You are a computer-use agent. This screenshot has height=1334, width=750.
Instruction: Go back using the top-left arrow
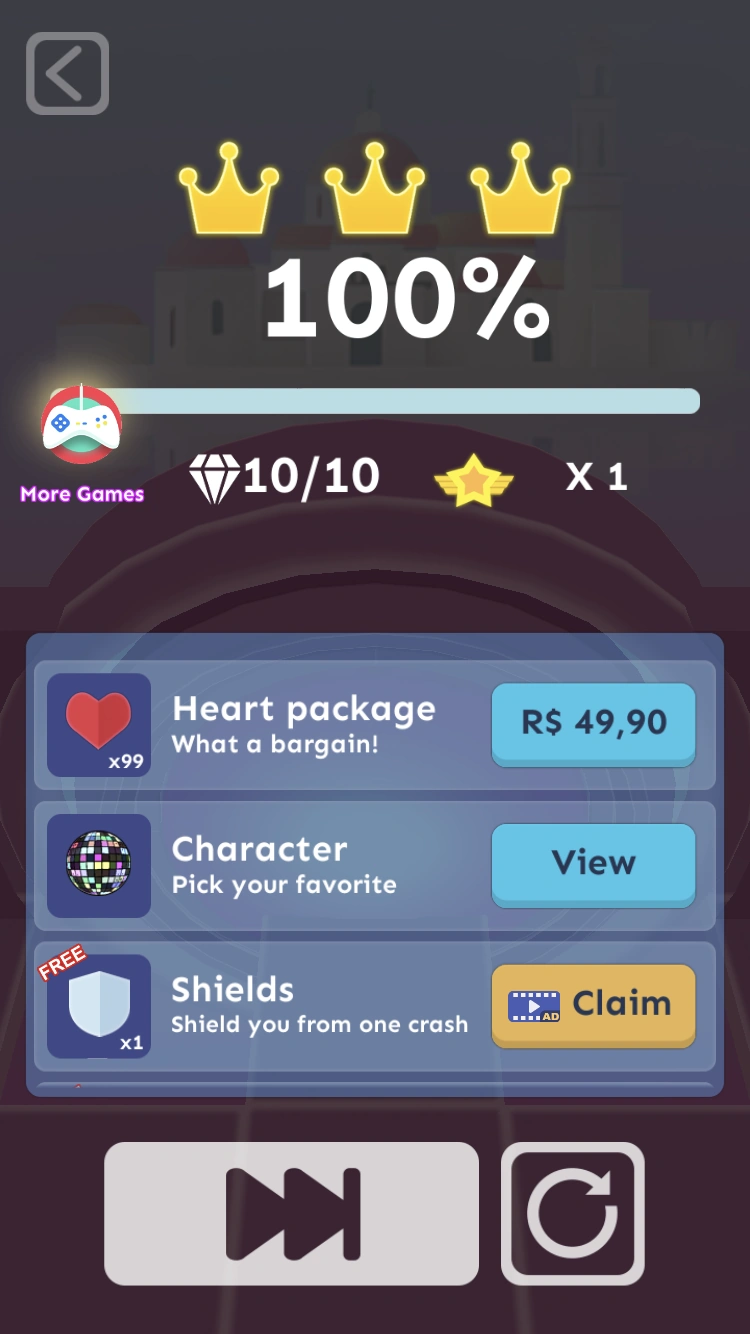67,73
